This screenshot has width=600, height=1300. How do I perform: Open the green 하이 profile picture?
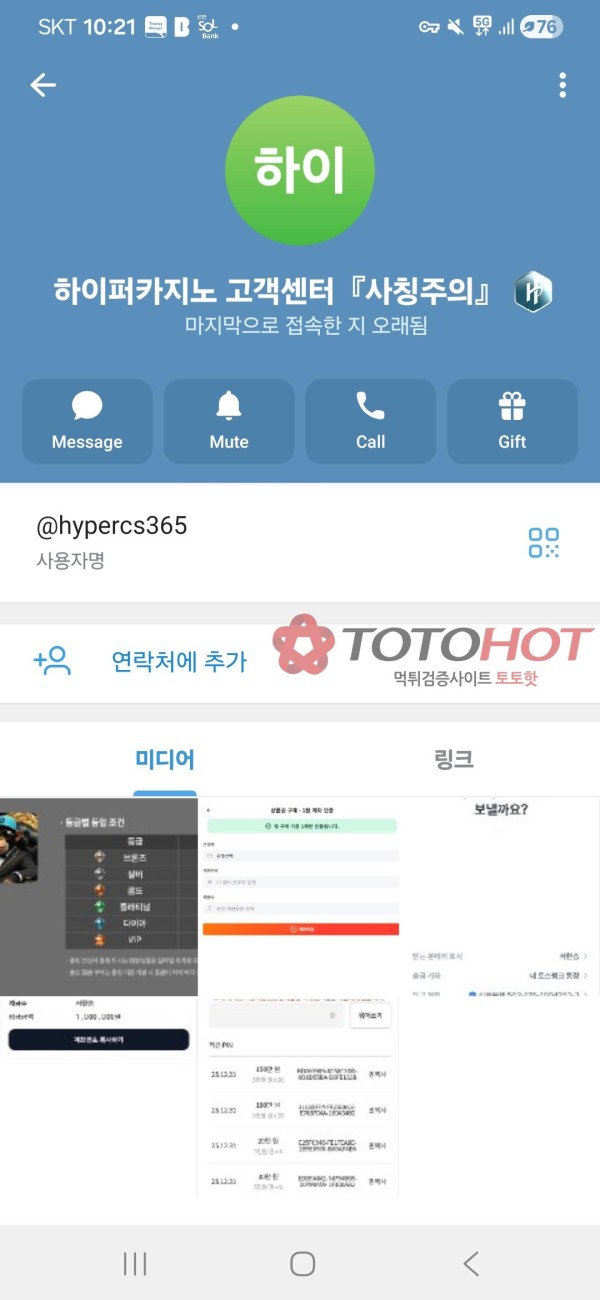click(300, 170)
